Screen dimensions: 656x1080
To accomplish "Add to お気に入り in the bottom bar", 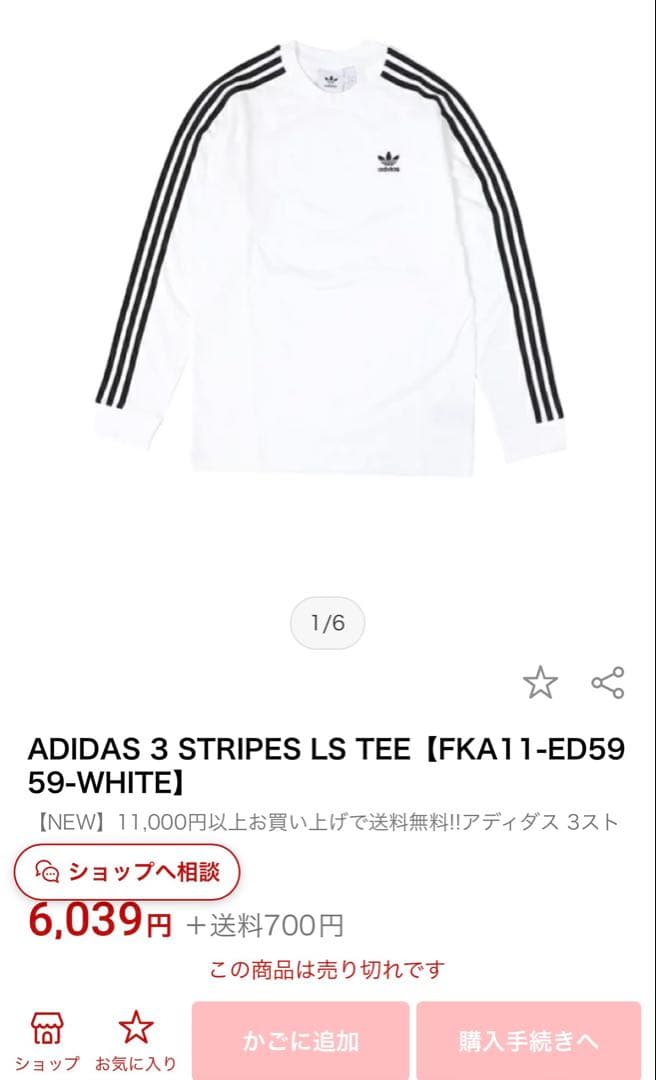I will (x=136, y=1041).
